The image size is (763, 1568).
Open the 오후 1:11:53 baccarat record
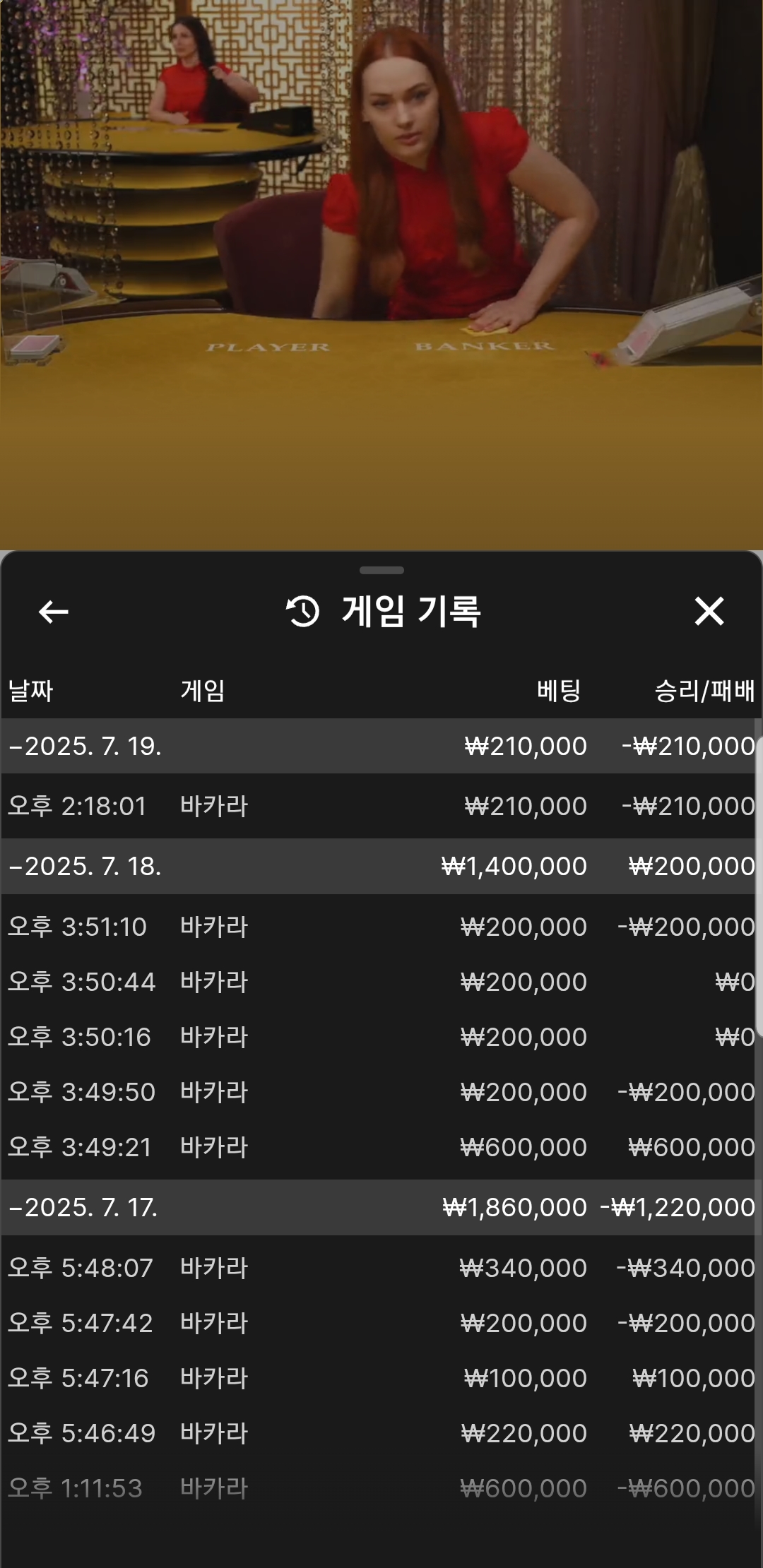coord(381,1489)
